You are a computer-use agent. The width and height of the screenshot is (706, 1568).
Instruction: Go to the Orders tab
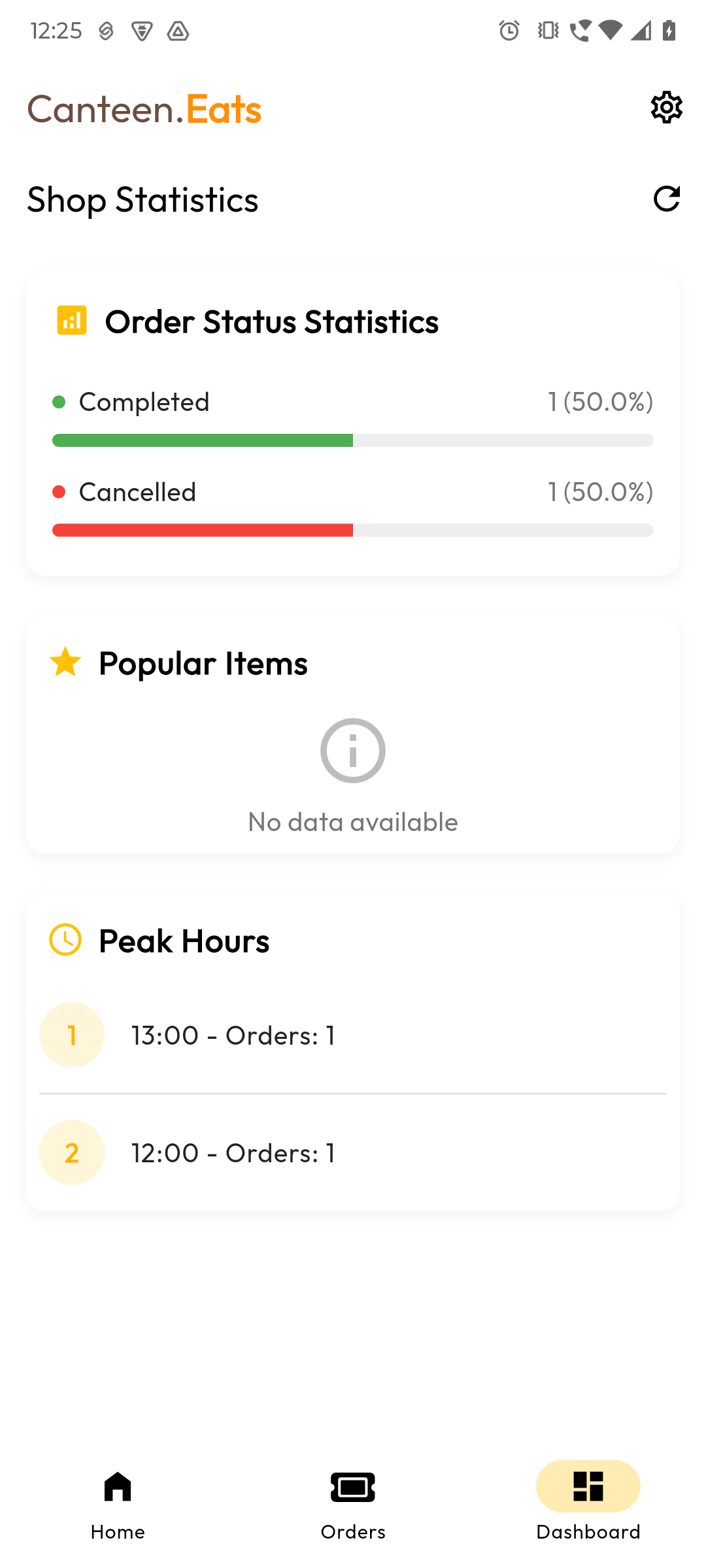pyautogui.click(x=353, y=1501)
